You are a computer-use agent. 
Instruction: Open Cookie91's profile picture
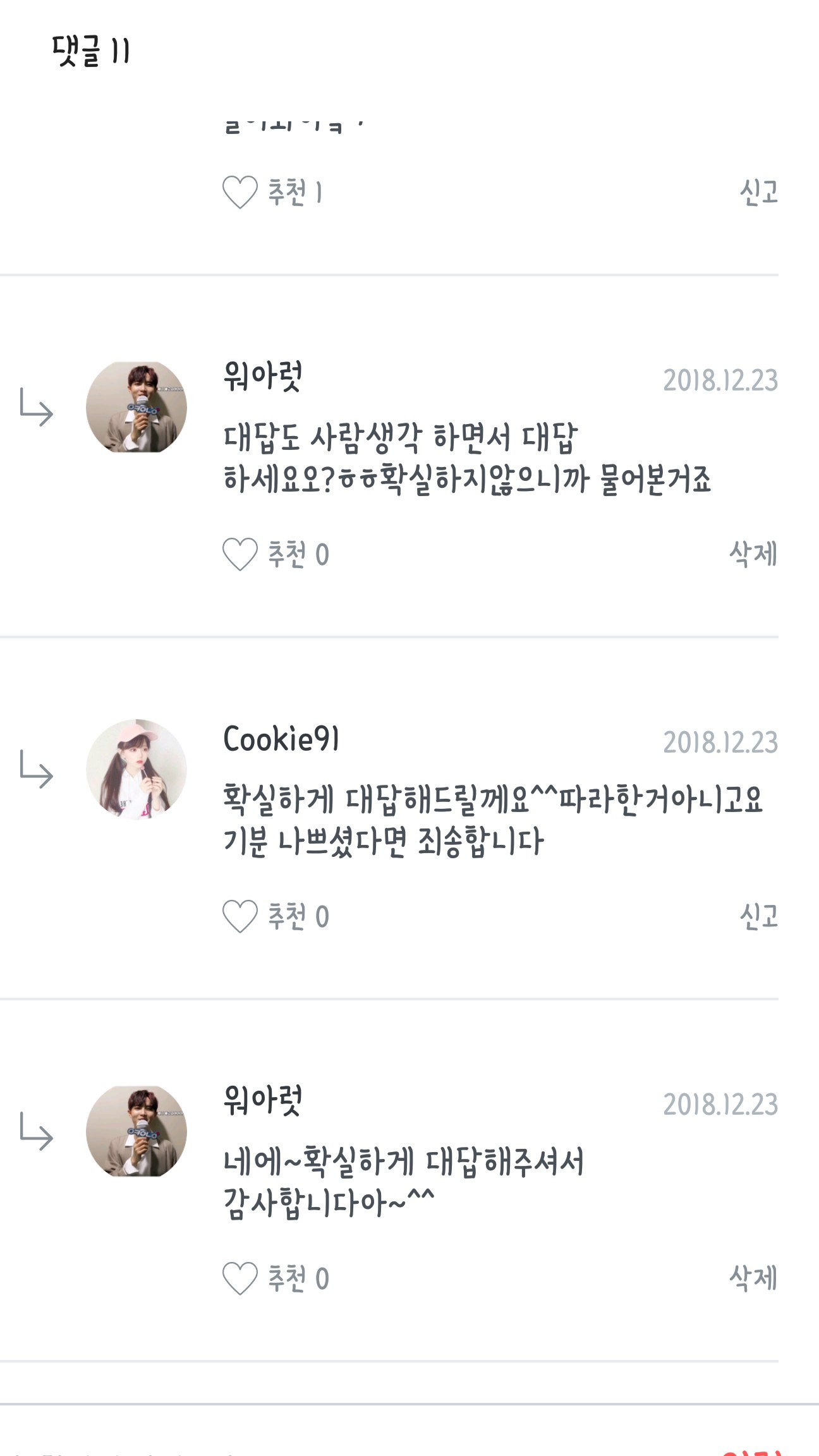pos(136,769)
